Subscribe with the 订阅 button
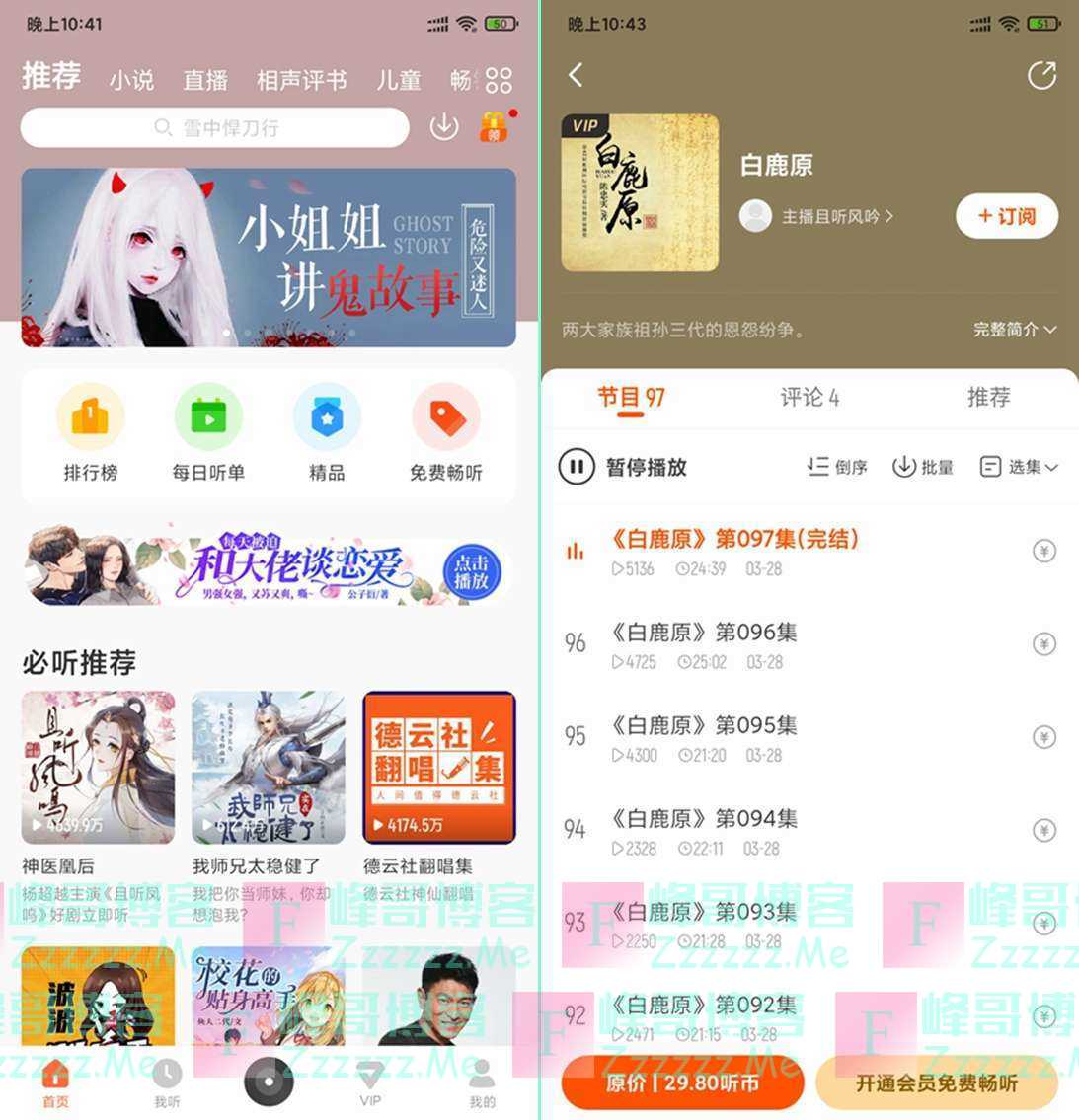This screenshot has width=1079, height=1120. click(1006, 216)
